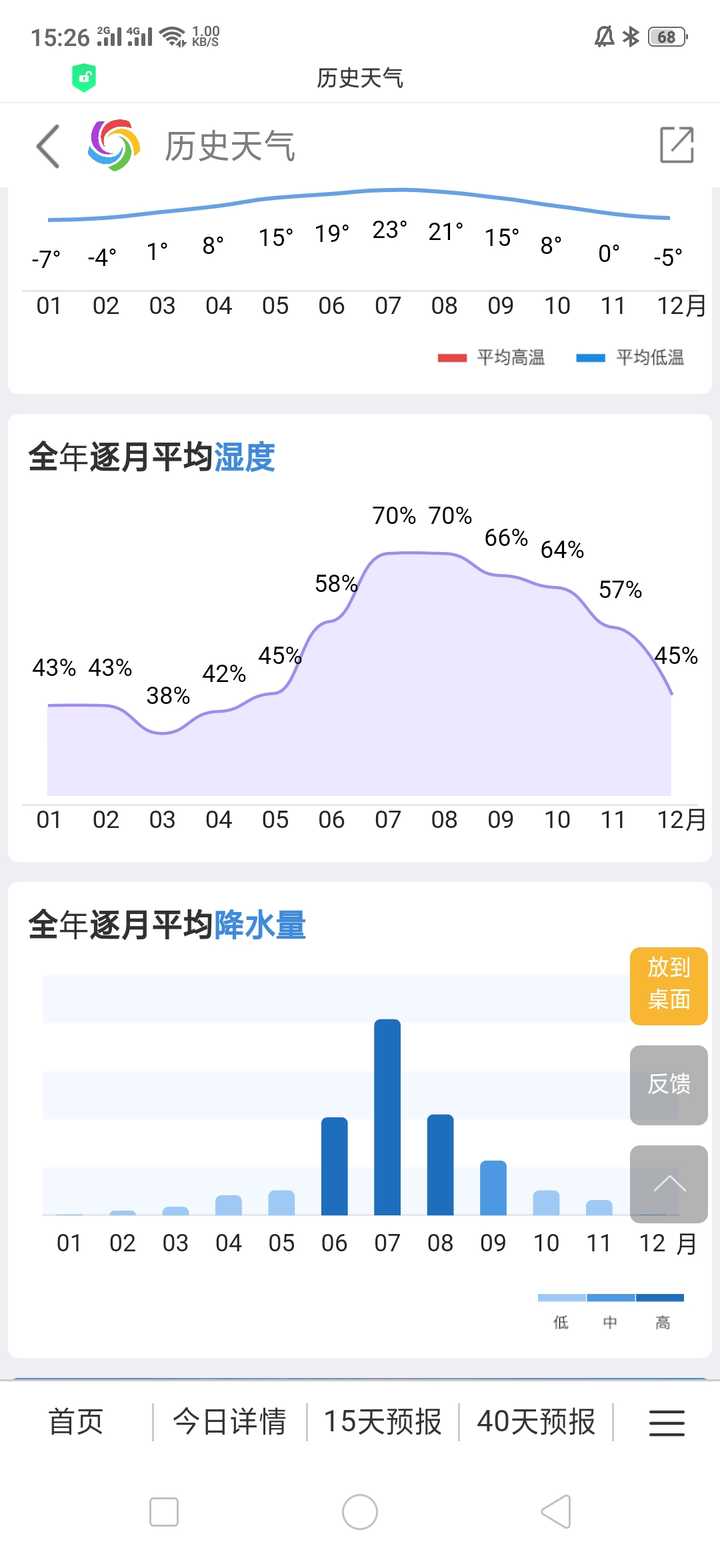Viewport: 720px width, 1560px height.
Task: Open the system recent apps button
Action: pos(164,1512)
